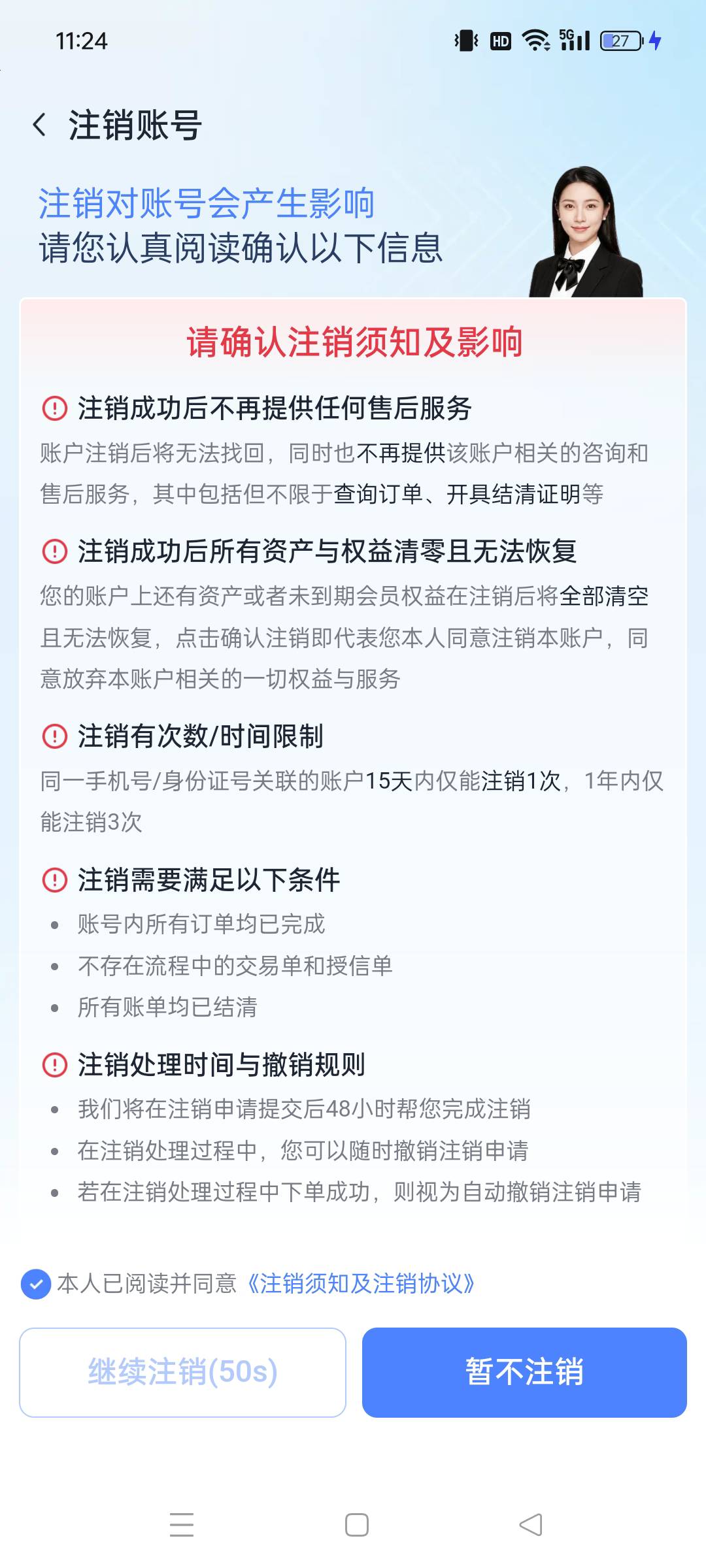The width and height of the screenshot is (706, 1568).
Task: Uncheck the 本人已阅读并同意 agreement checkbox
Action: click(36, 1284)
